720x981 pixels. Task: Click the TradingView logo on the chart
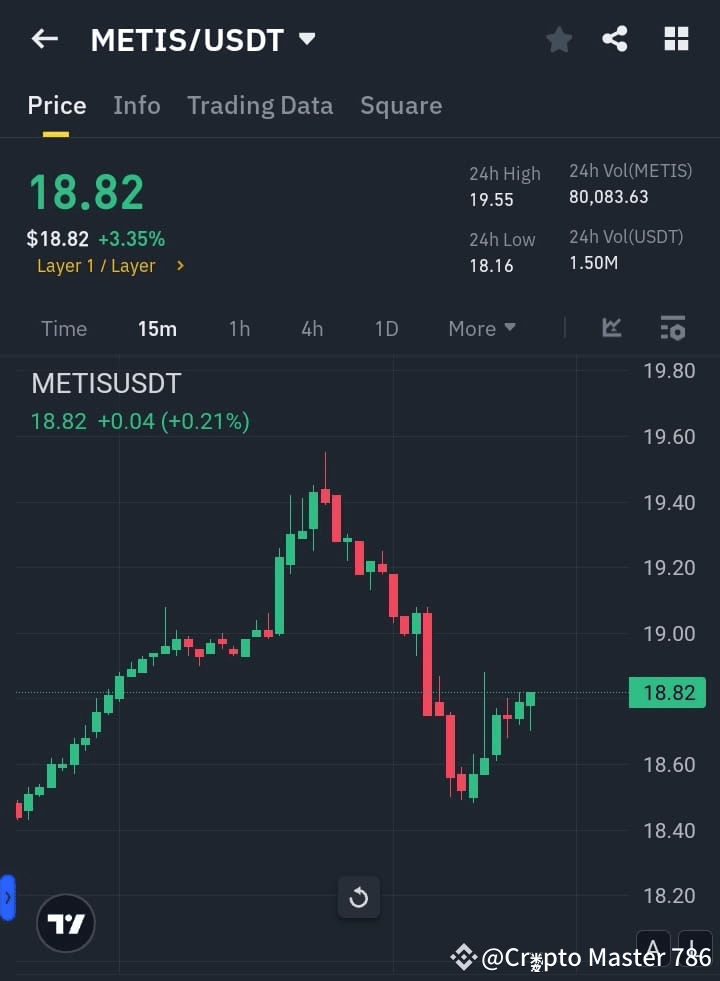click(65, 923)
